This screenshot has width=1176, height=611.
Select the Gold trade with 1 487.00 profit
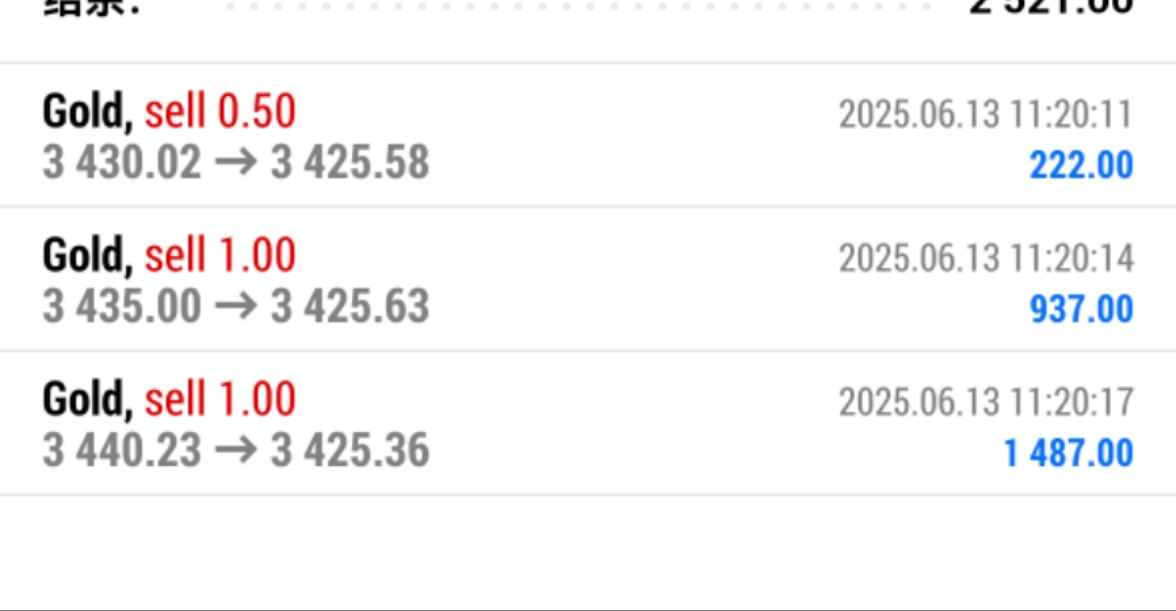588,424
